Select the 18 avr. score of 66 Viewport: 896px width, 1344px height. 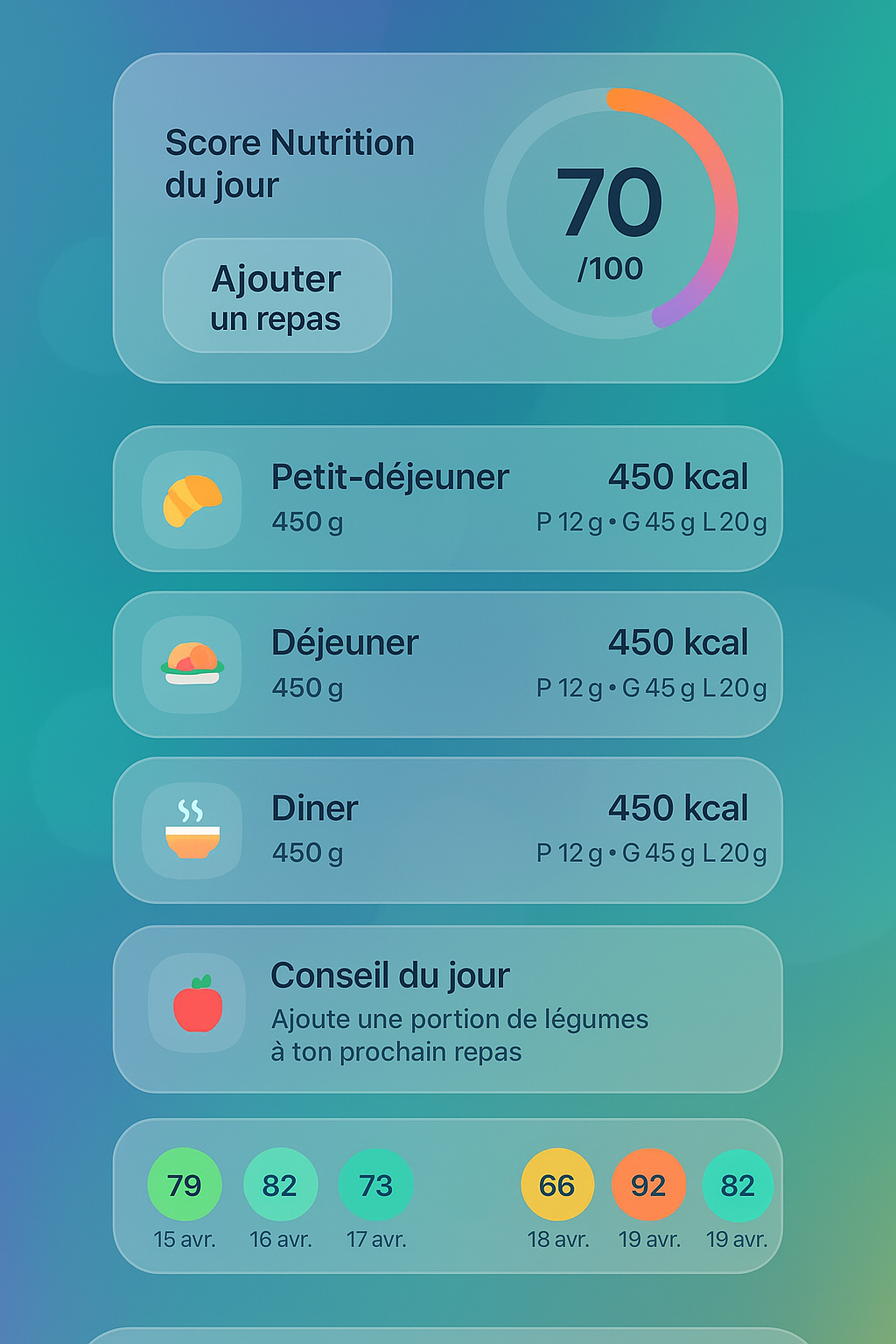click(557, 1185)
